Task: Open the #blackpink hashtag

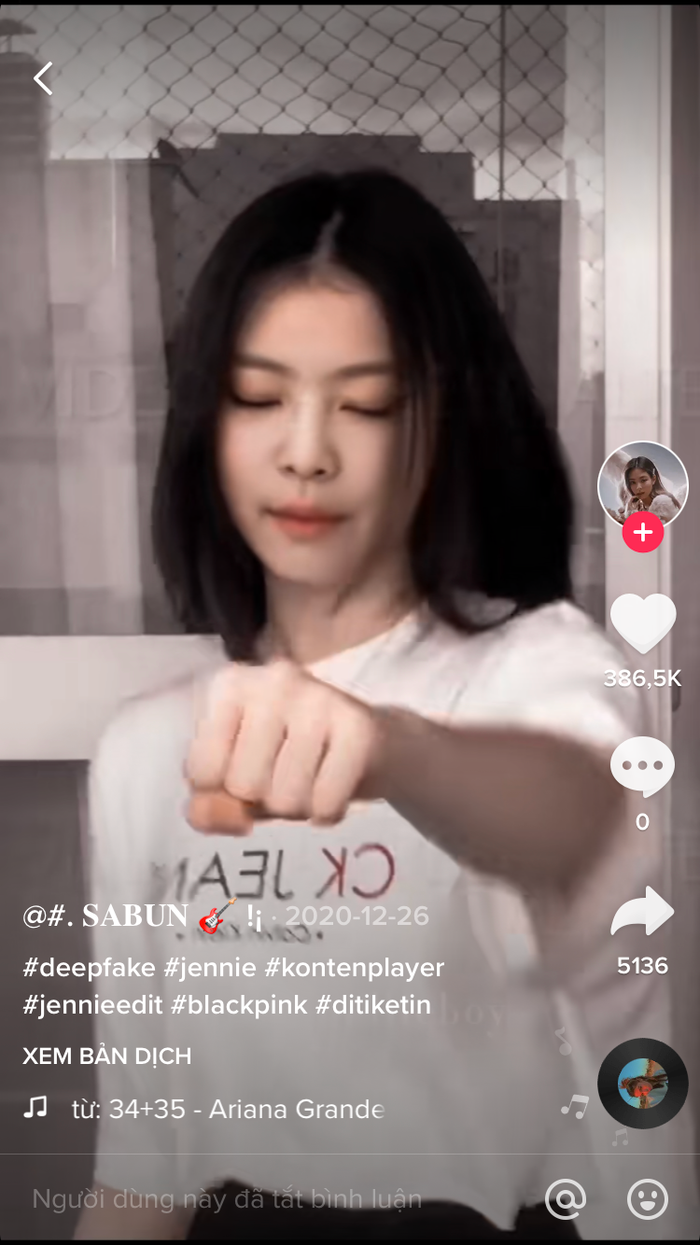Action: pos(238,1005)
